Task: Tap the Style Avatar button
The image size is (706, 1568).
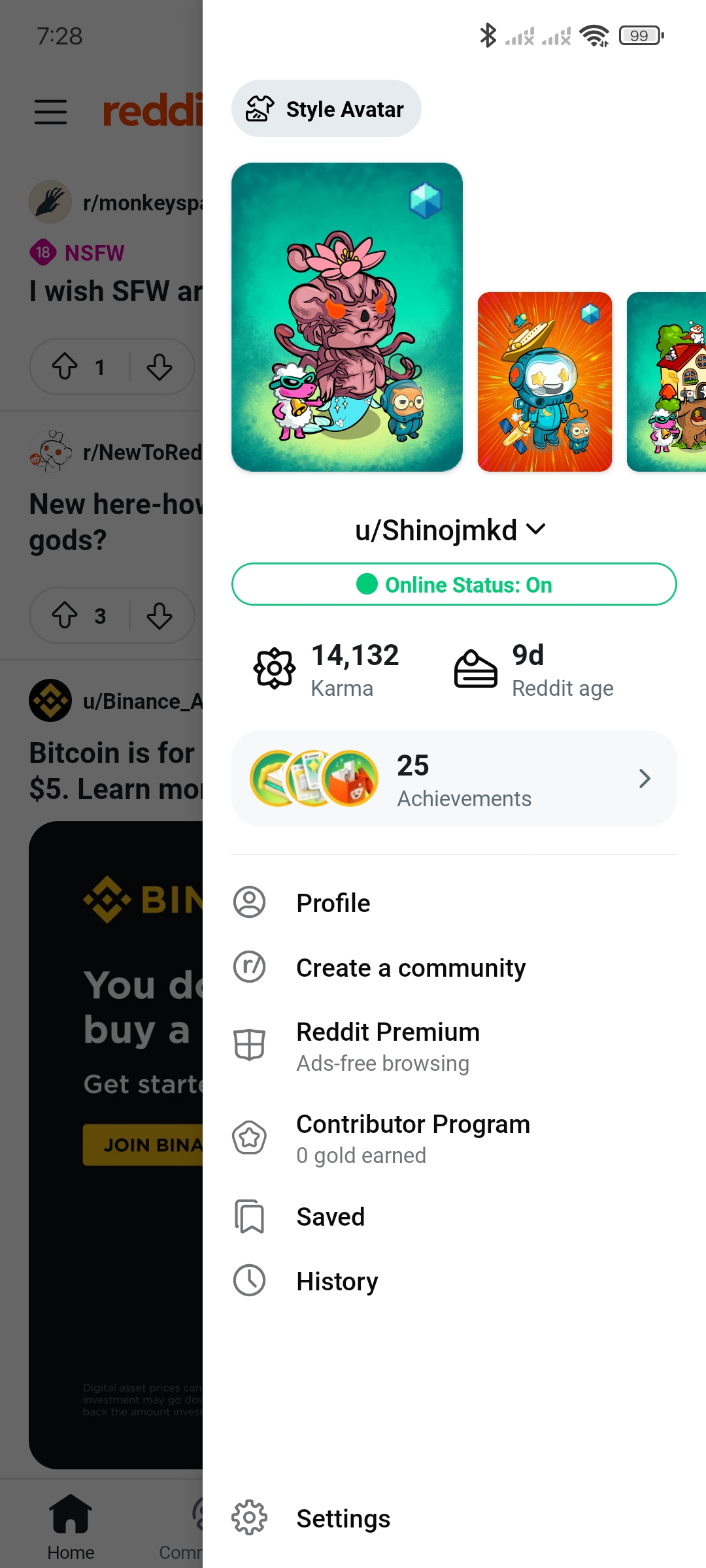Action: (326, 108)
